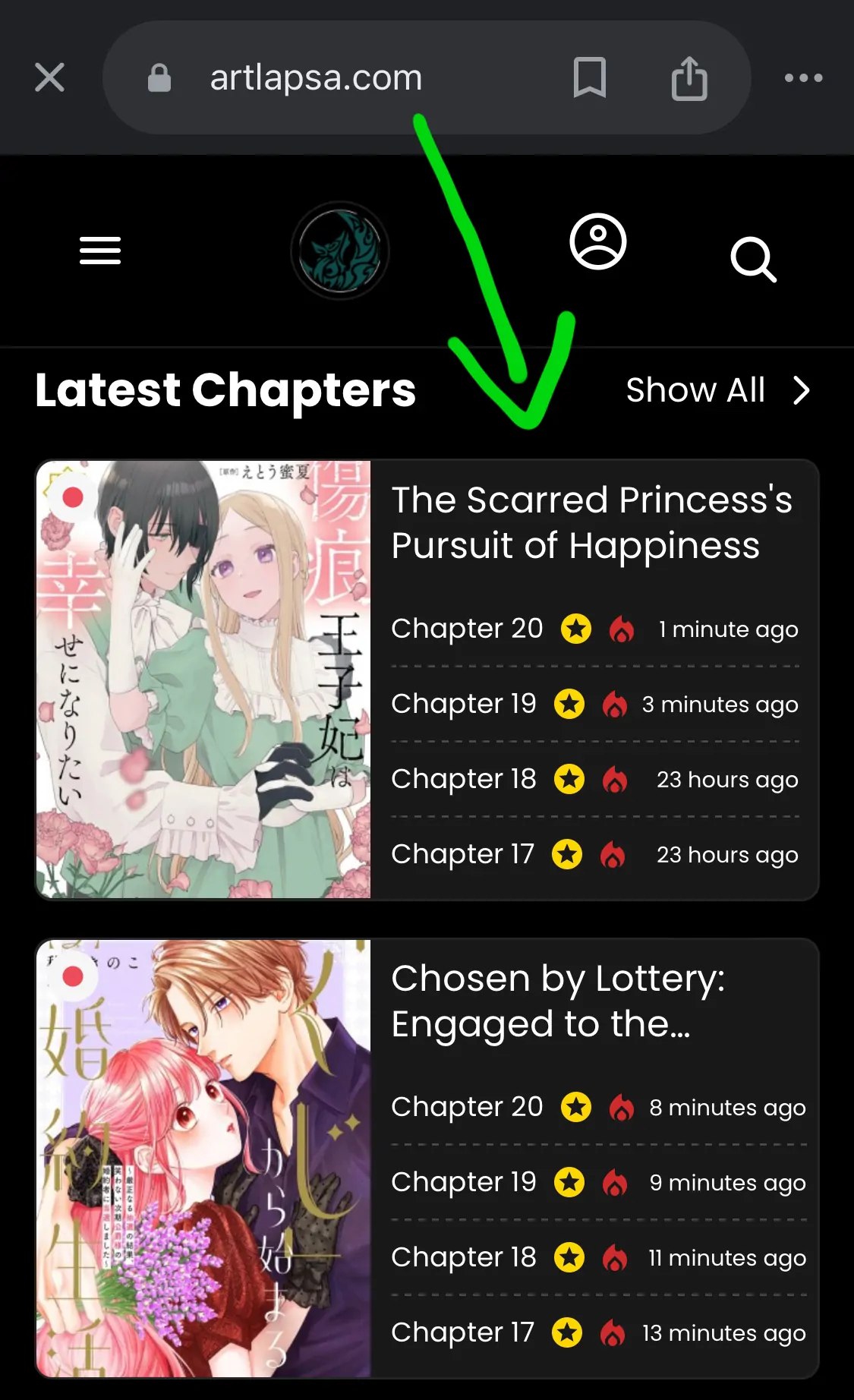Open Chapter 18 of Scarred Princess
The width and height of the screenshot is (854, 1400).
coord(463,779)
